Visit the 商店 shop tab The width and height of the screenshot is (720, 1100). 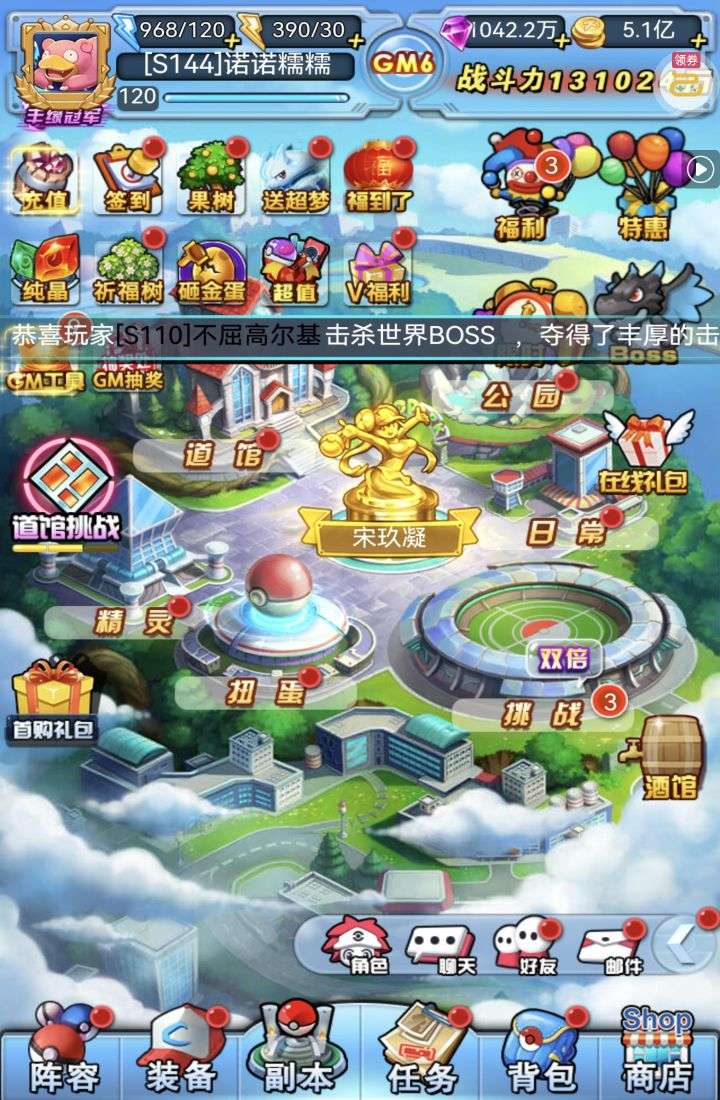point(657,1050)
